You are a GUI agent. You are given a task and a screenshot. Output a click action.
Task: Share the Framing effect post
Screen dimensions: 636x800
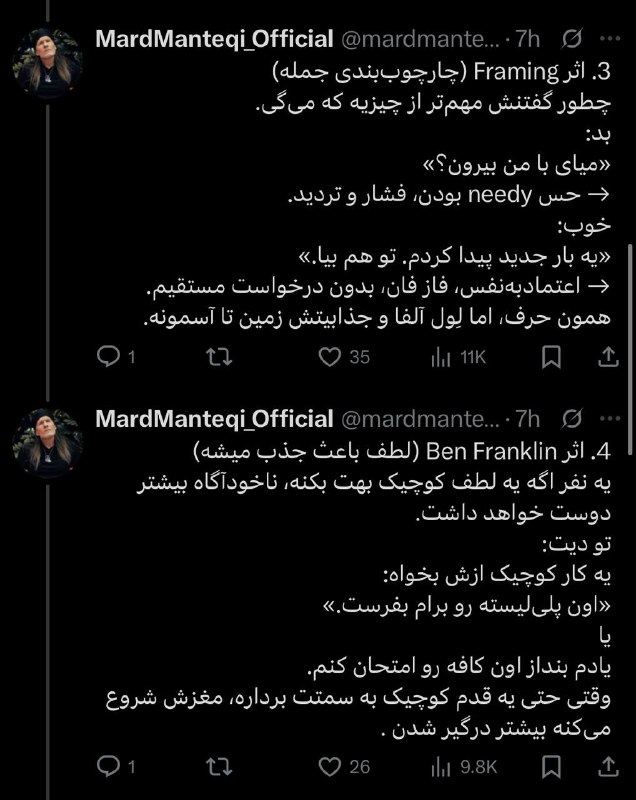click(x=606, y=356)
